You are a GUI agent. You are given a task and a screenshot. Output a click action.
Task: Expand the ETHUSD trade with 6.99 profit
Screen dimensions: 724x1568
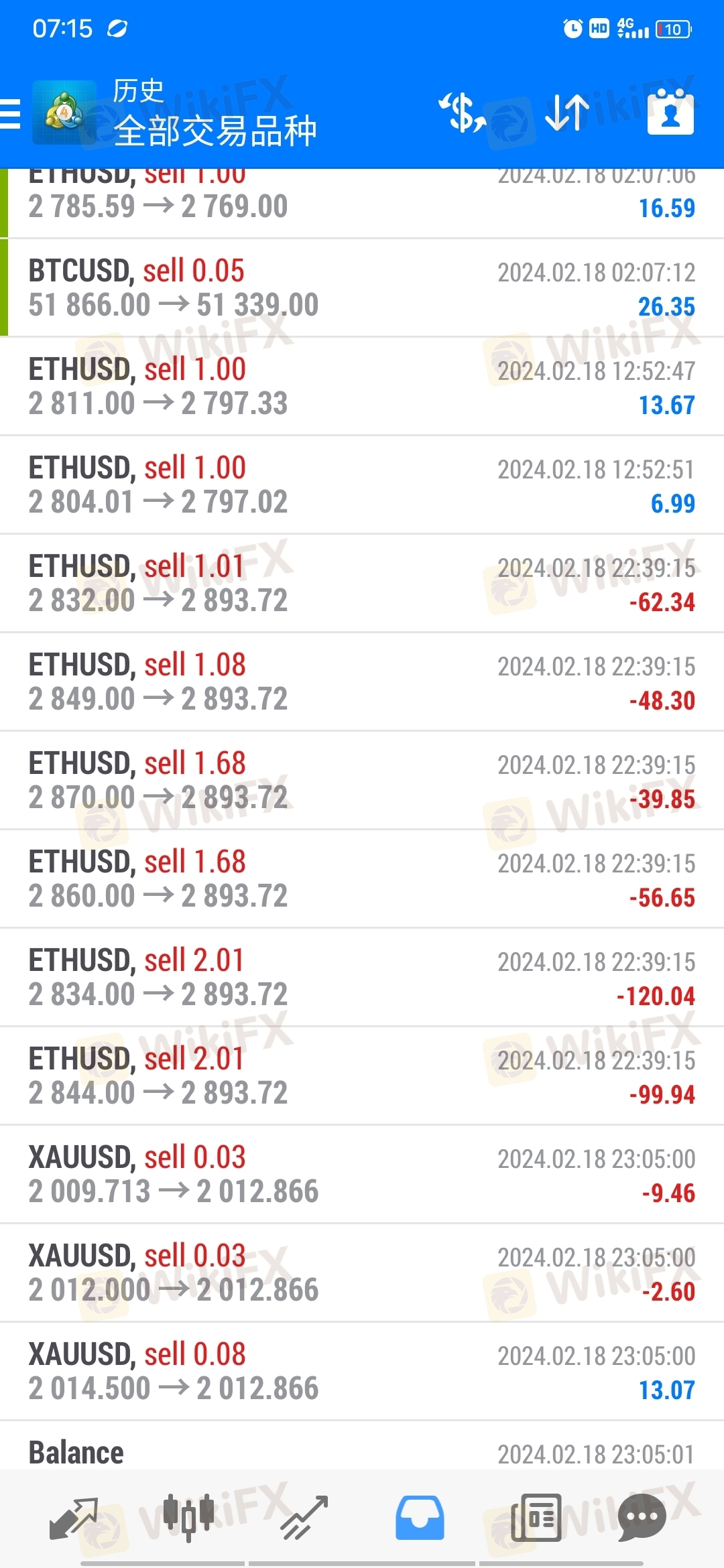click(362, 484)
